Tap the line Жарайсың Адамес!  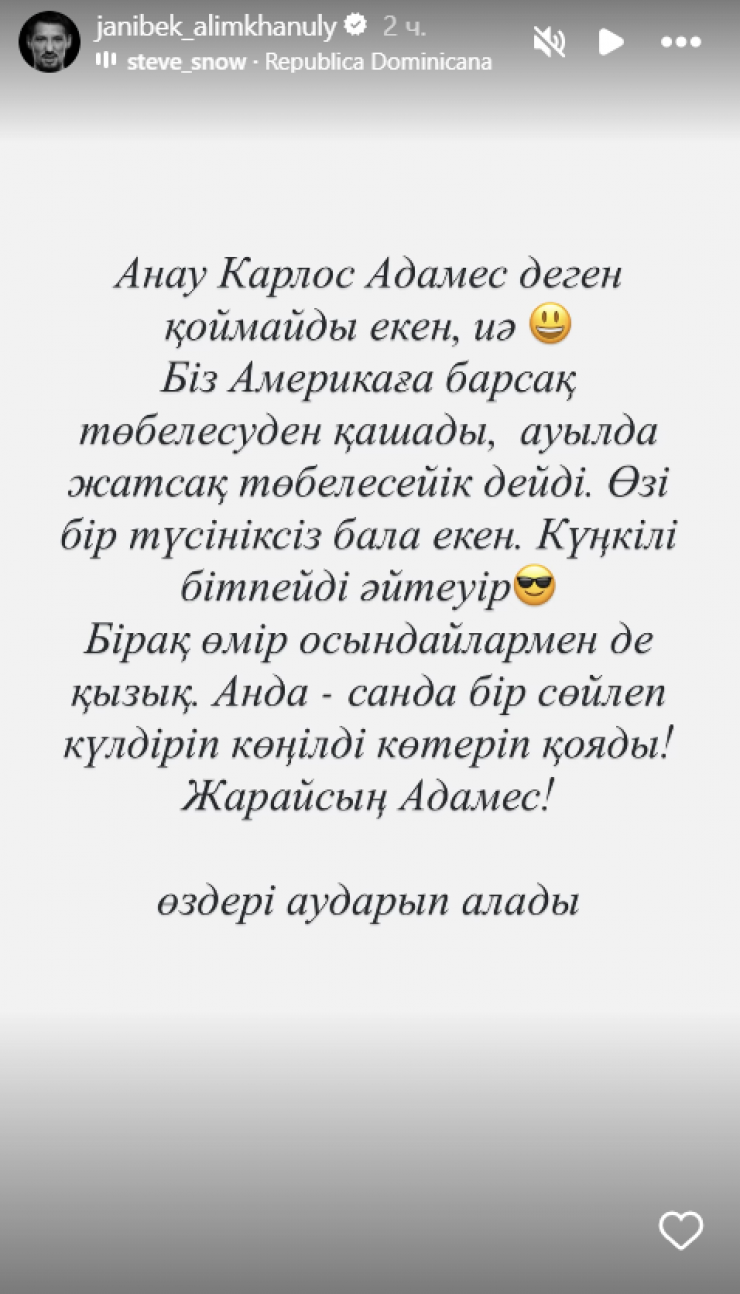369,797
